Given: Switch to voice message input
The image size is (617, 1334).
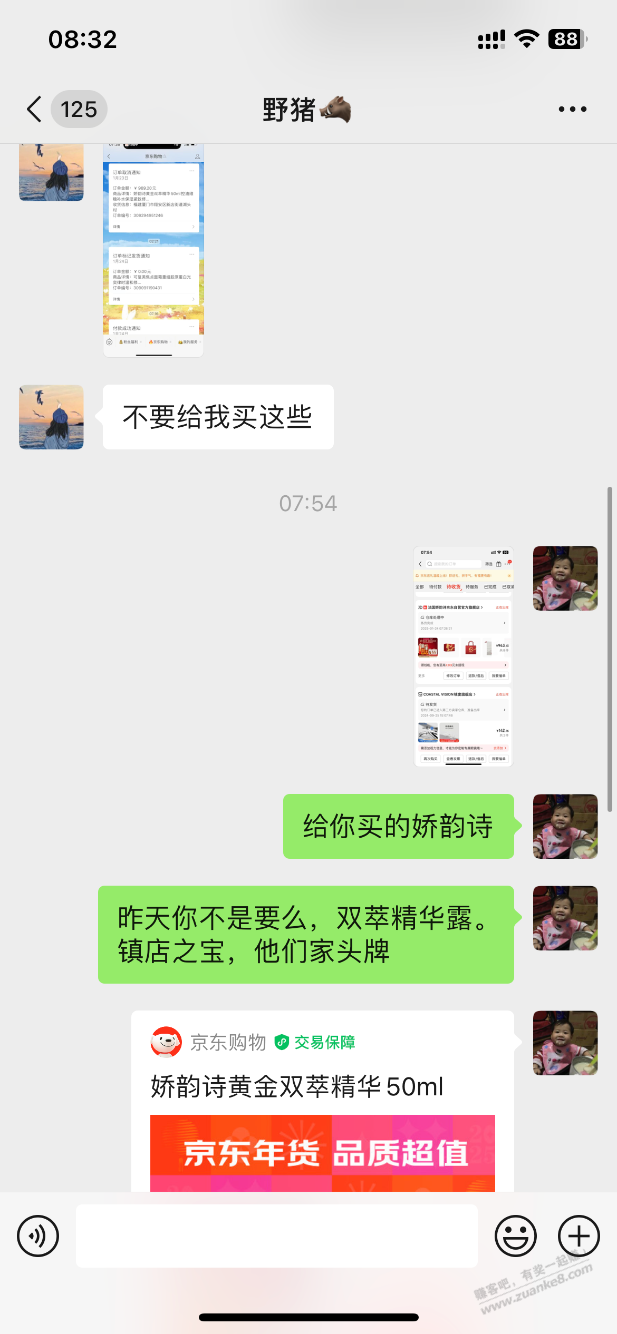Looking at the screenshot, I should 38,1237.
